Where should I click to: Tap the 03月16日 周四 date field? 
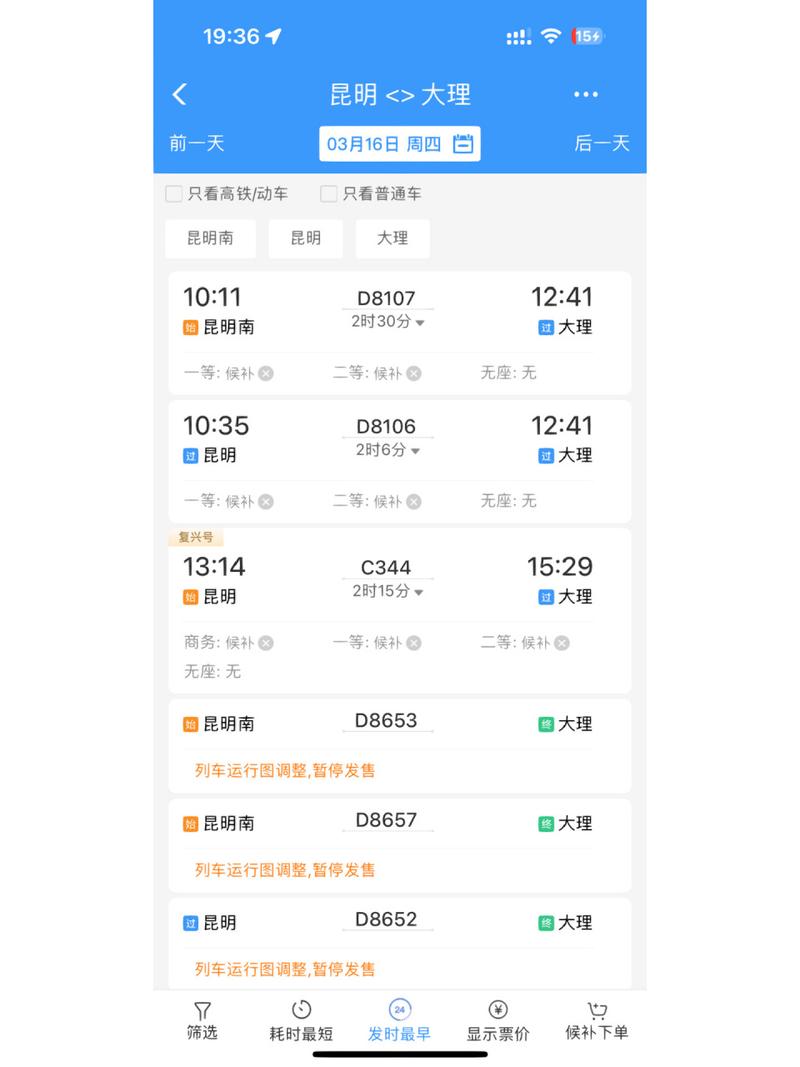pyautogui.click(x=385, y=143)
